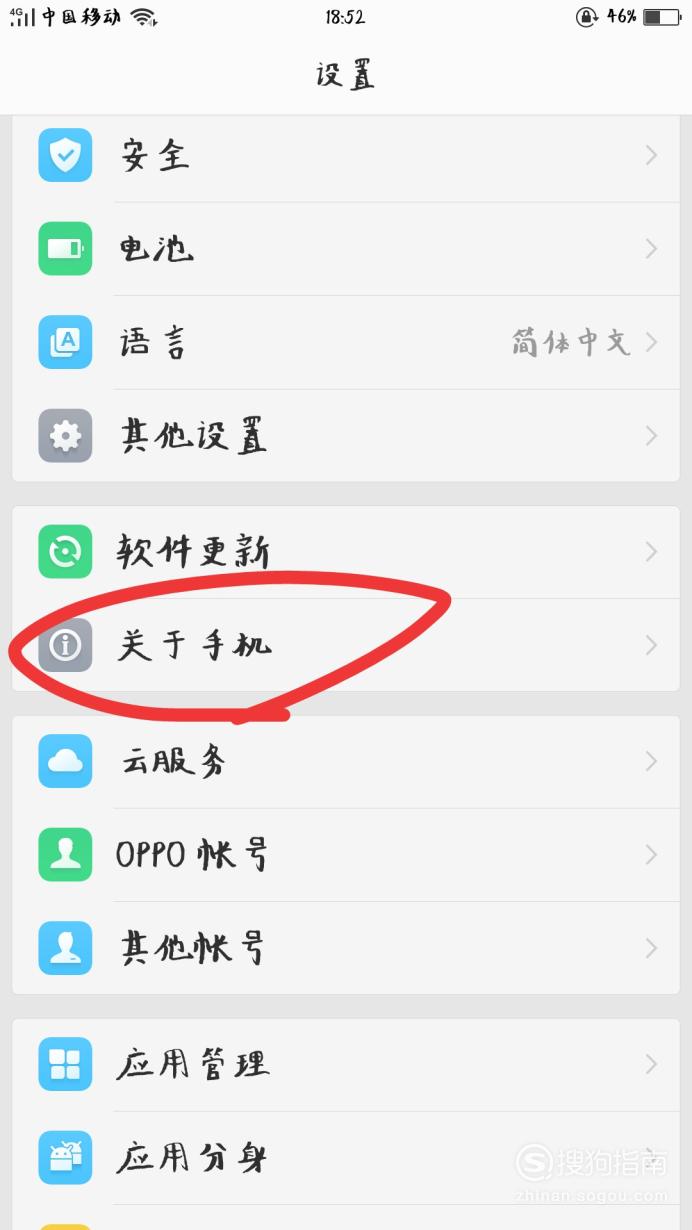The width and height of the screenshot is (692, 1230).
Task: Open 关于手机 about phone
Action: point(346,645)
